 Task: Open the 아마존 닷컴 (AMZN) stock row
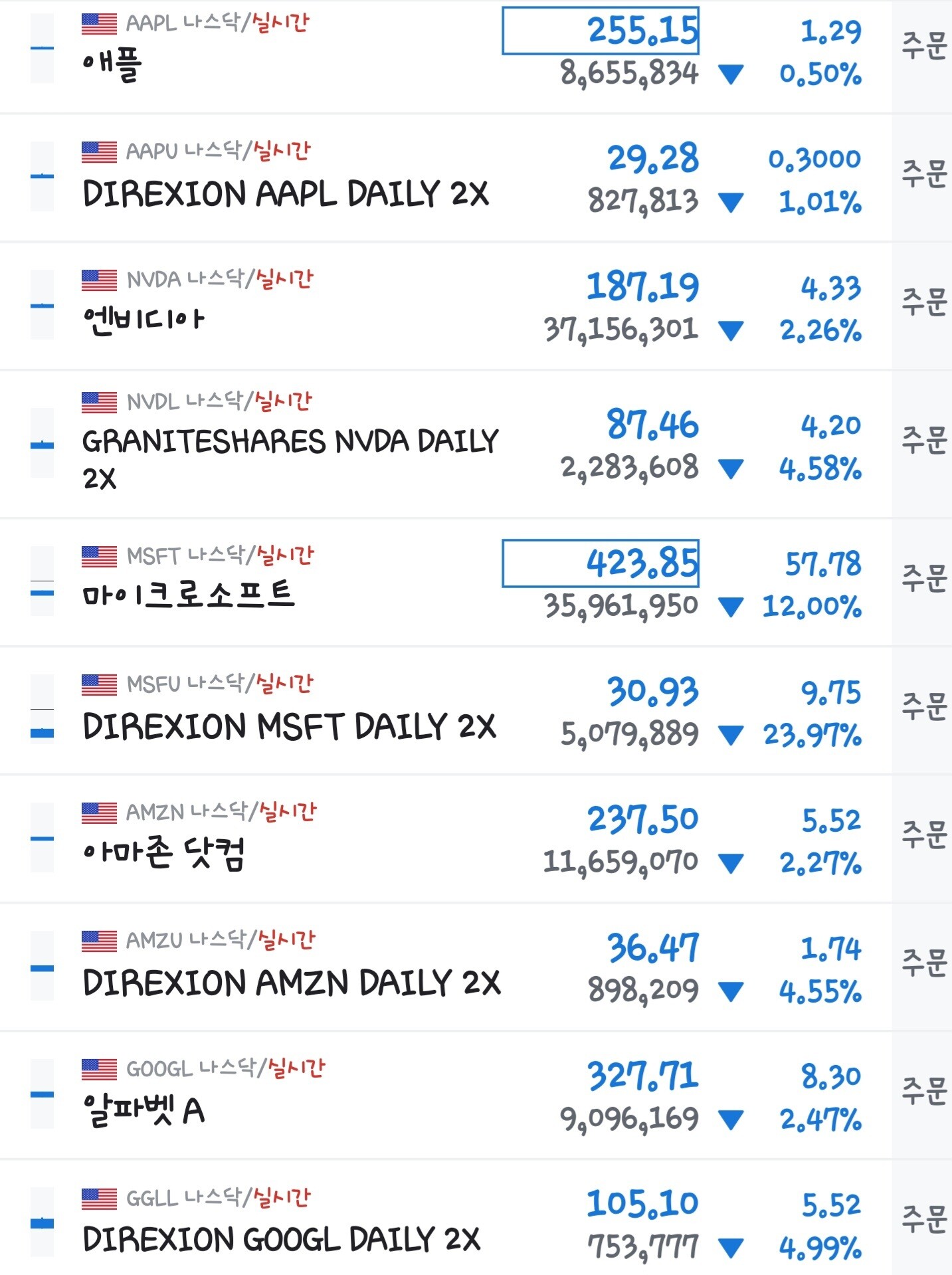[x=445, y=839]
